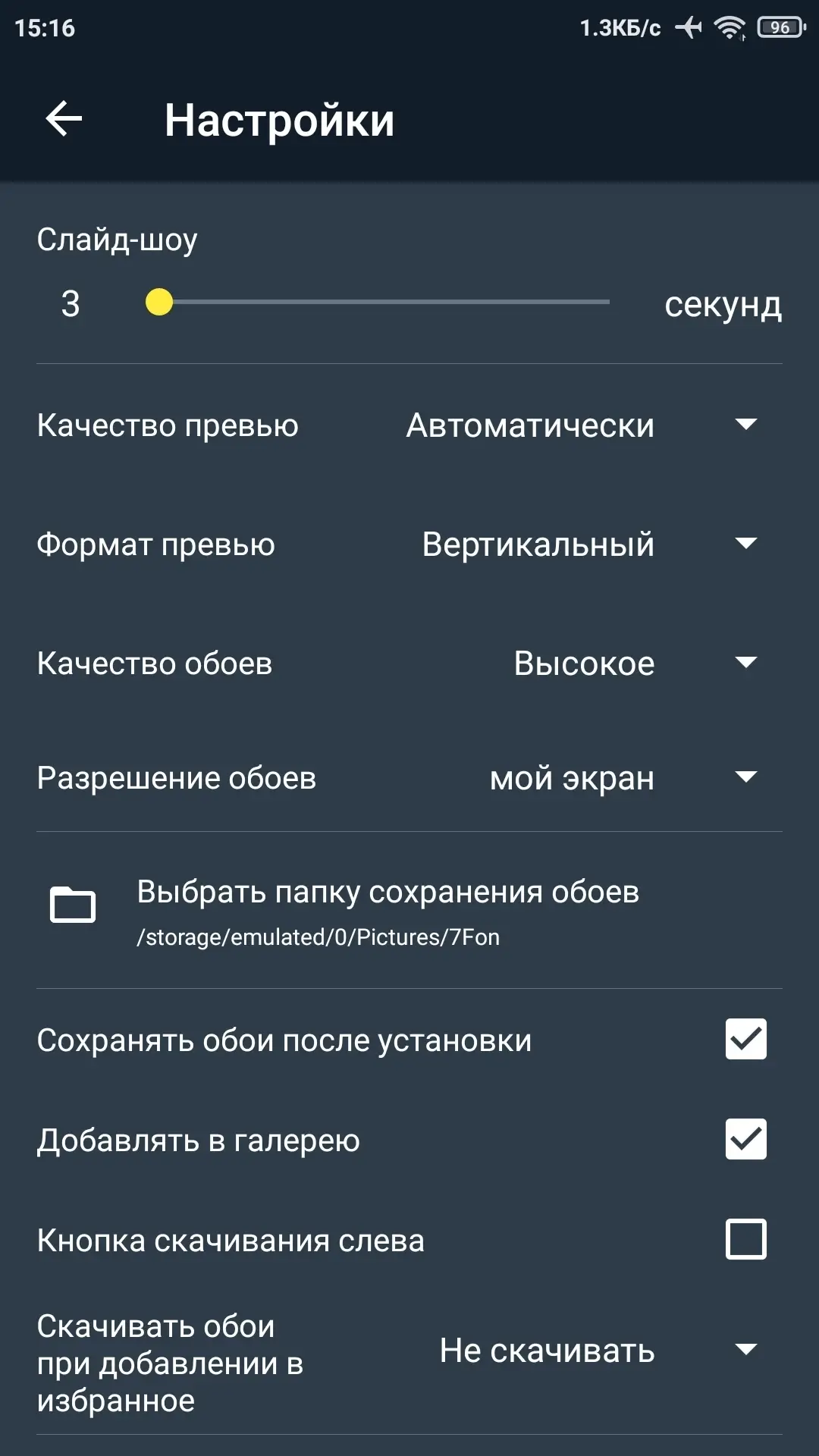The image size is (819, 1456).
Task: Open the Не скачивать dropdown for favorites
Action: 598,1350
